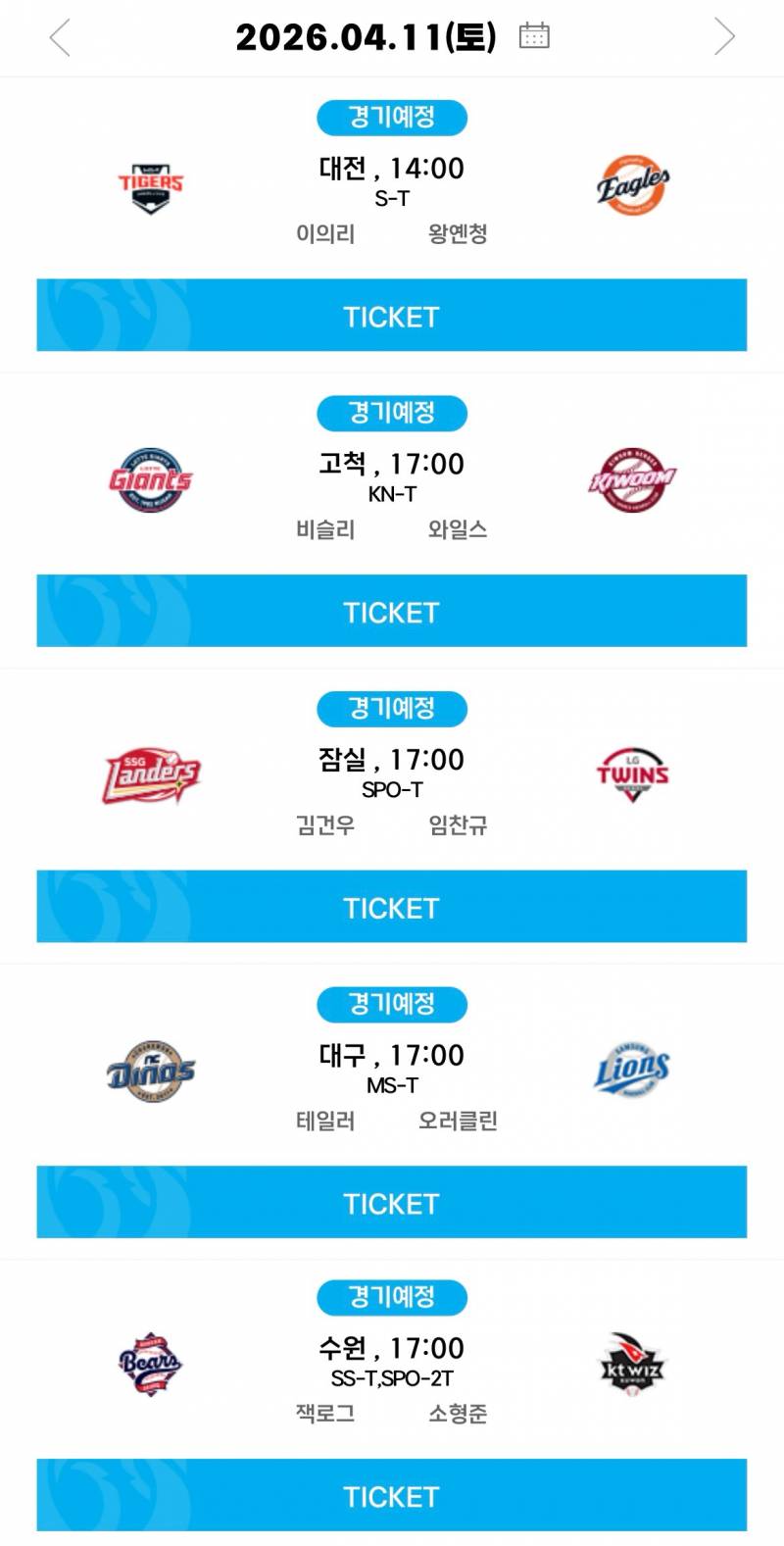Go to the previous day's schedule
Viewport: 784px width, 1546px height.
coord(59,35)
